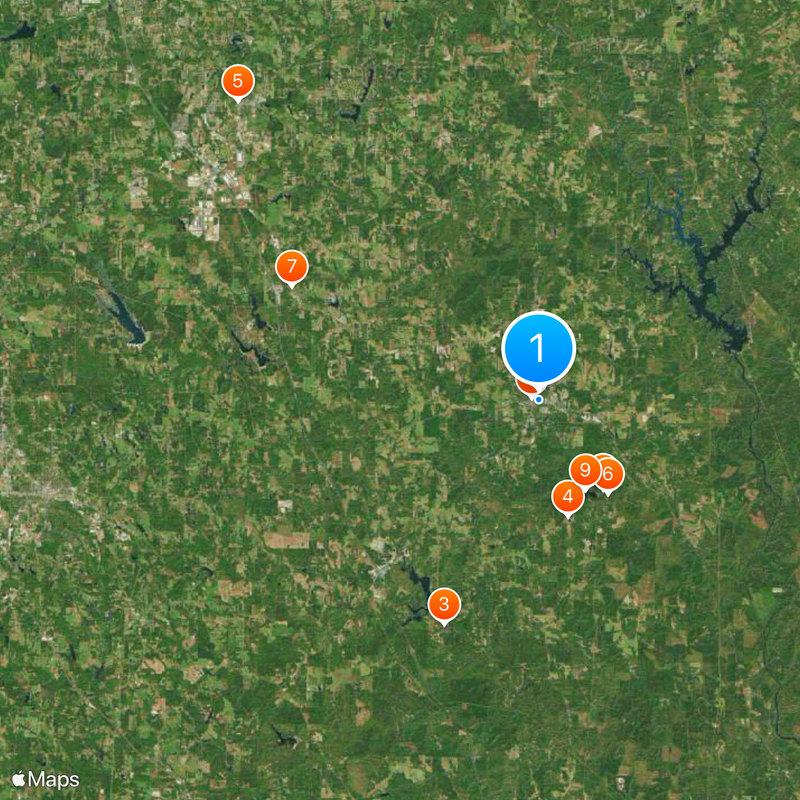The image size is (800, 800).
Task: Select map pin number 5
Action: (x=237, y=80)
